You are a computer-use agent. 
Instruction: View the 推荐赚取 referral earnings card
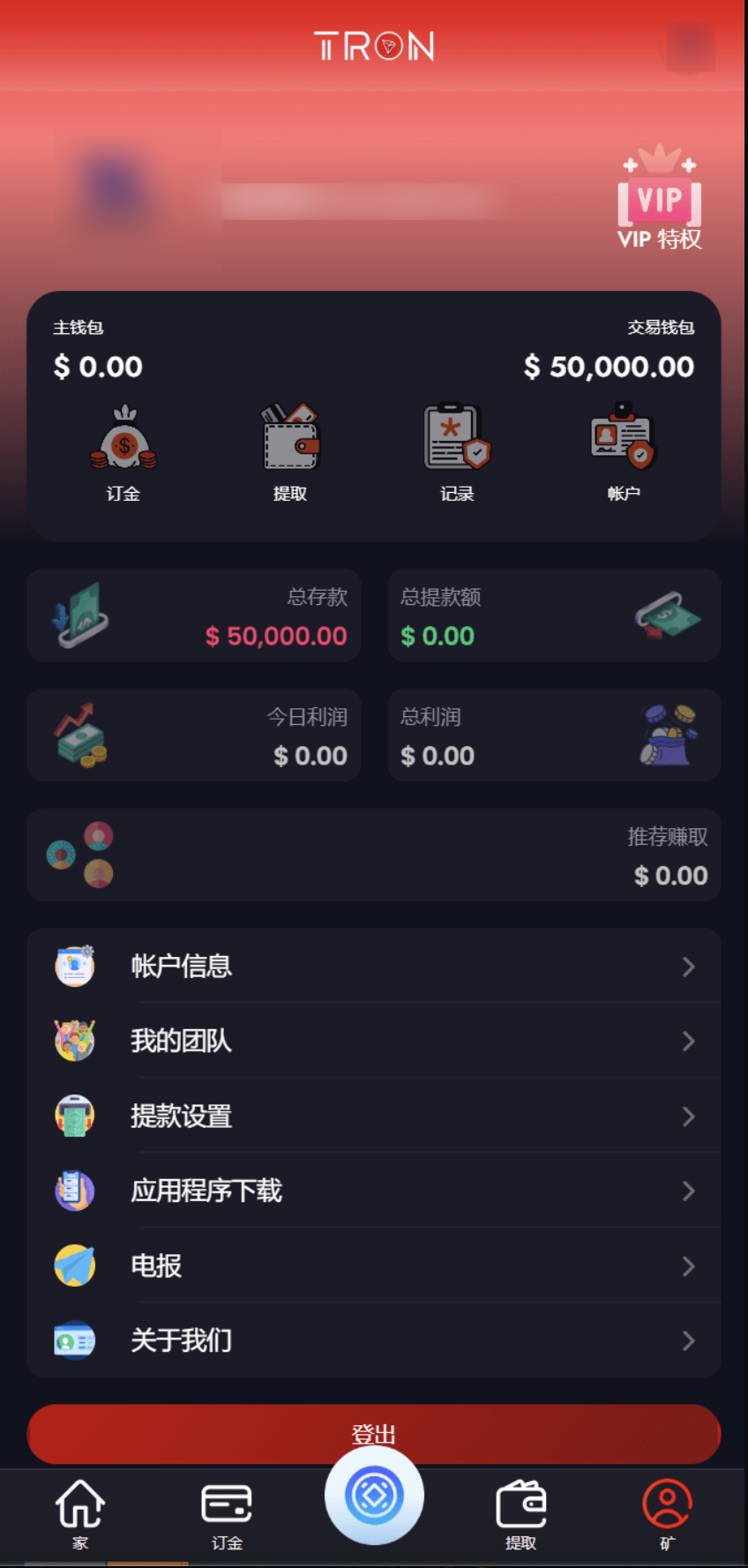(374, 855)
